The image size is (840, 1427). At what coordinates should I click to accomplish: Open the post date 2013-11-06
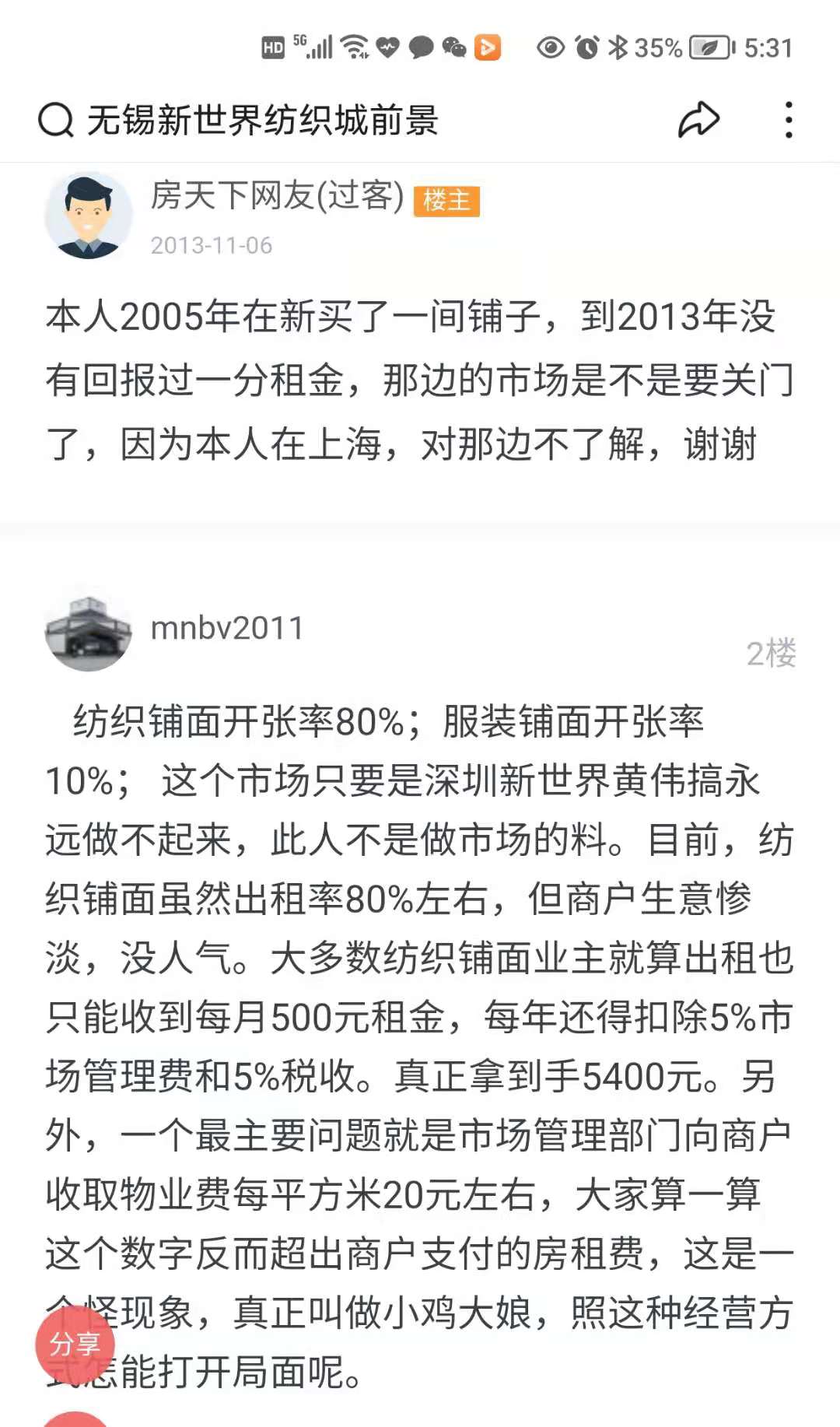[x=212, y=245]
